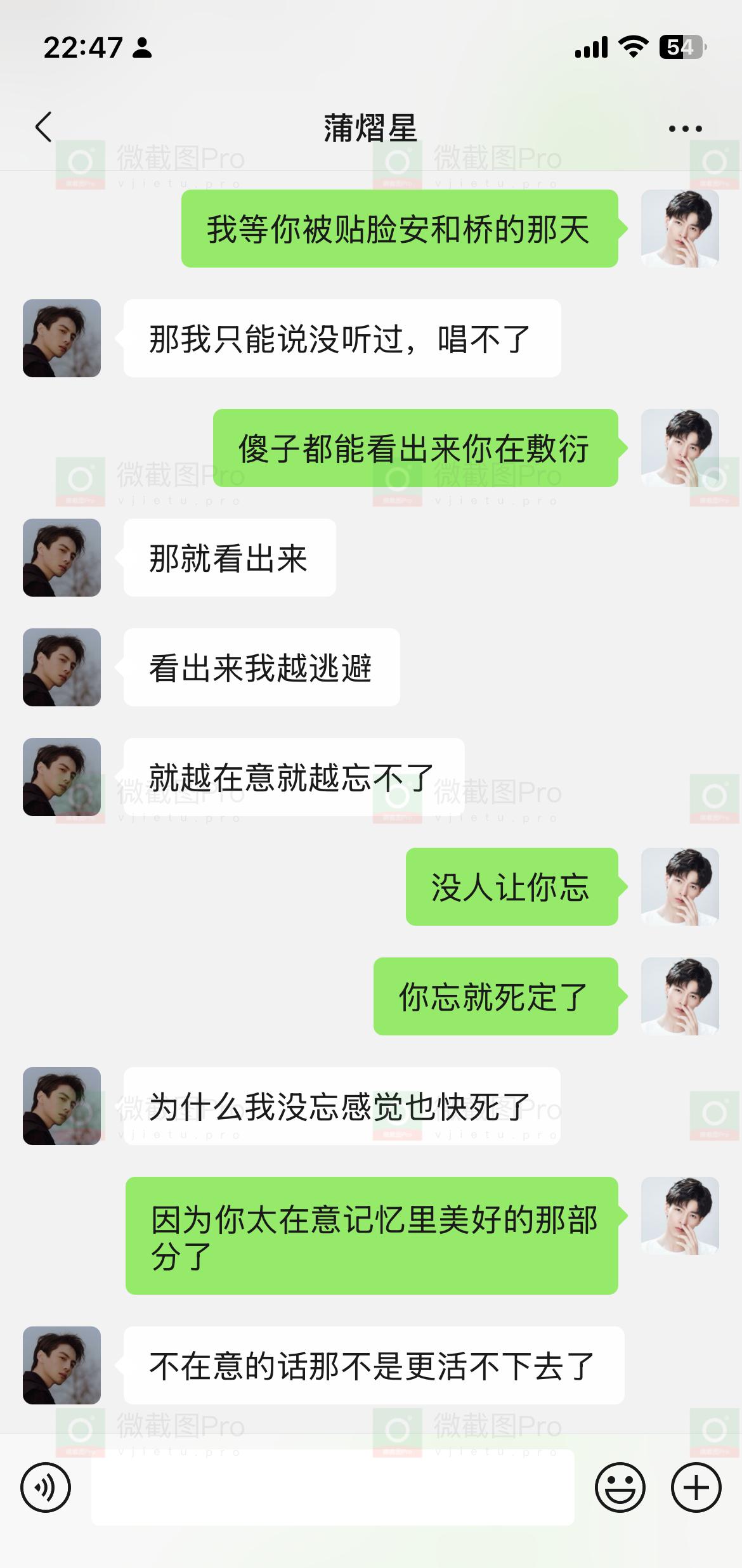This screenshot has width=742, height=1568.
Task: Focus the message text field
Action: click(x=332, y=1487)
